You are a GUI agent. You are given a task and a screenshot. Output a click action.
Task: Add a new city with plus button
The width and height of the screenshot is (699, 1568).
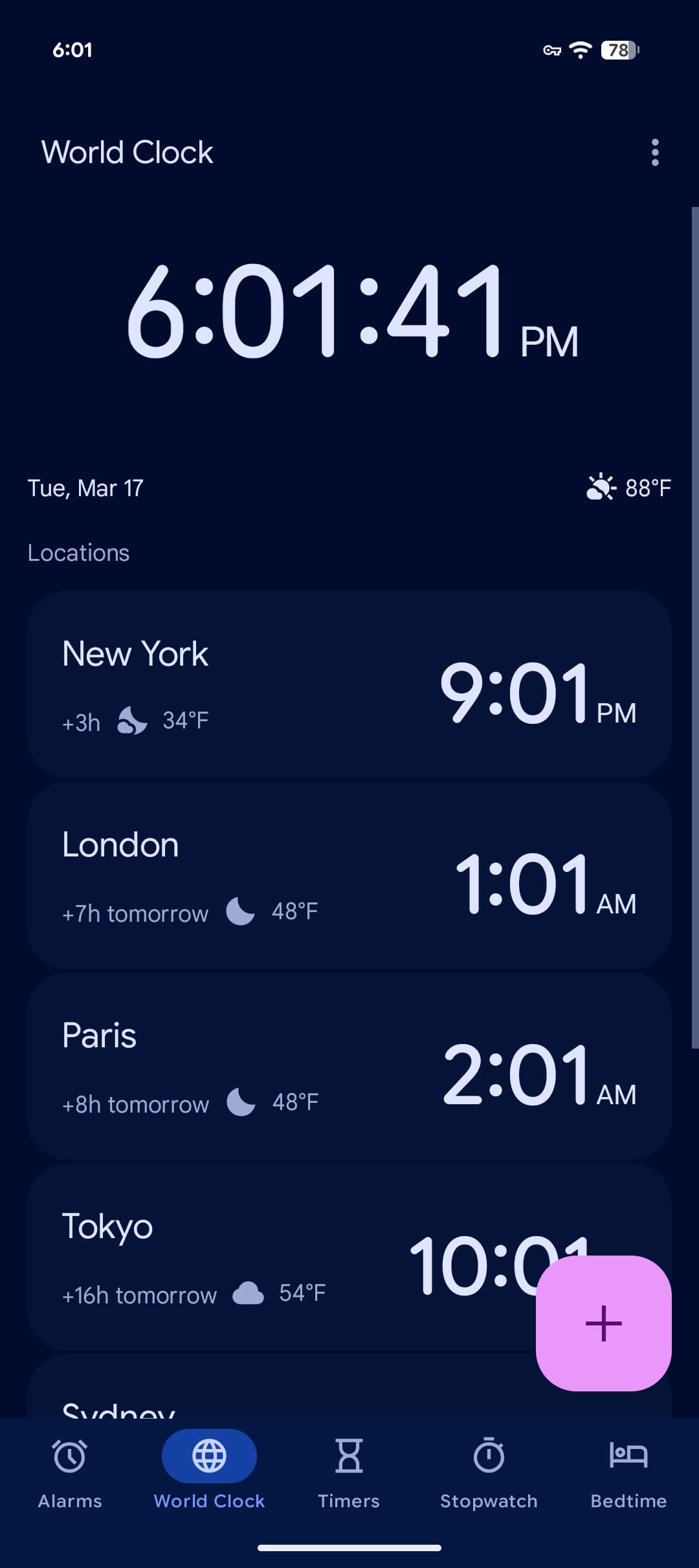[603, 1323]
